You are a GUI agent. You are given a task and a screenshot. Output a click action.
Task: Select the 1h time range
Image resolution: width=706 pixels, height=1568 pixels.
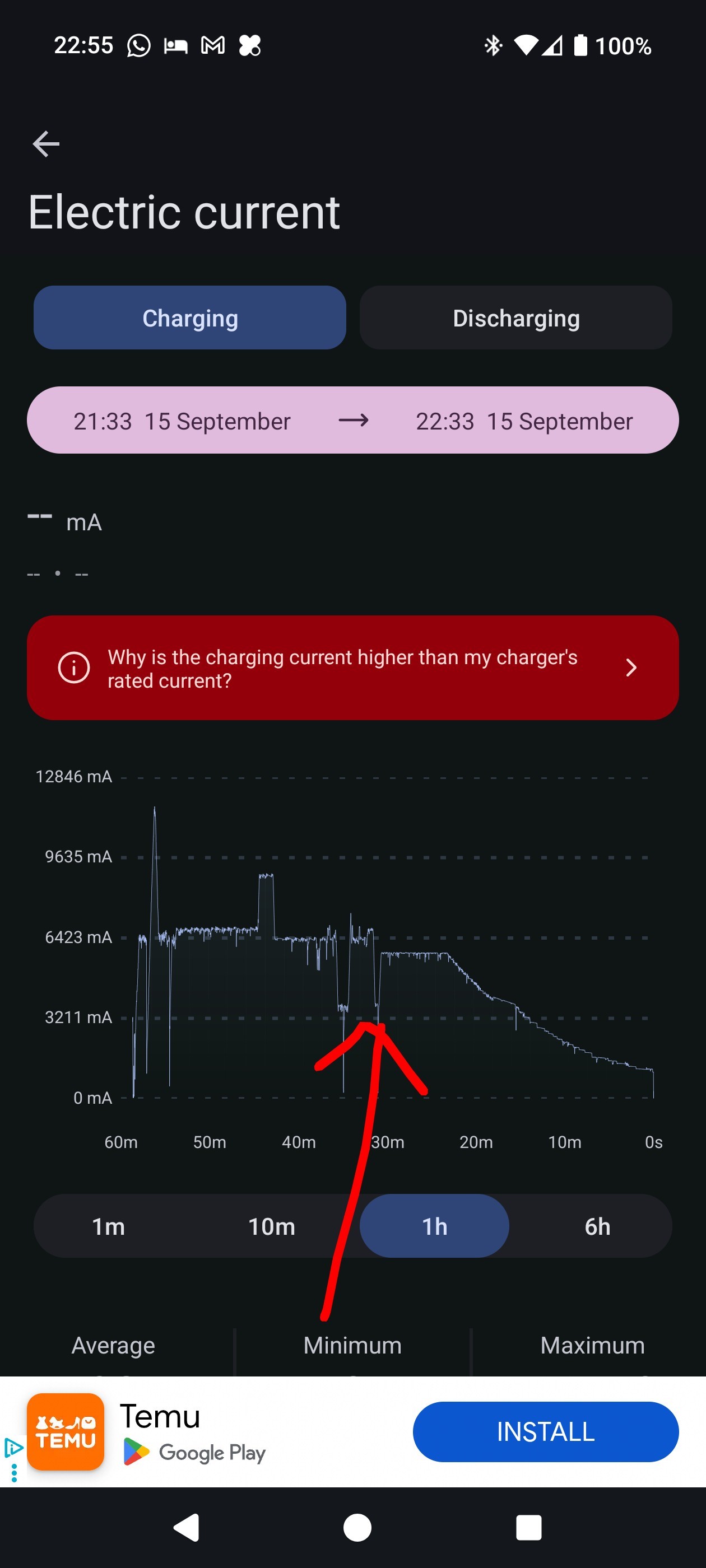coord(434,1226)
